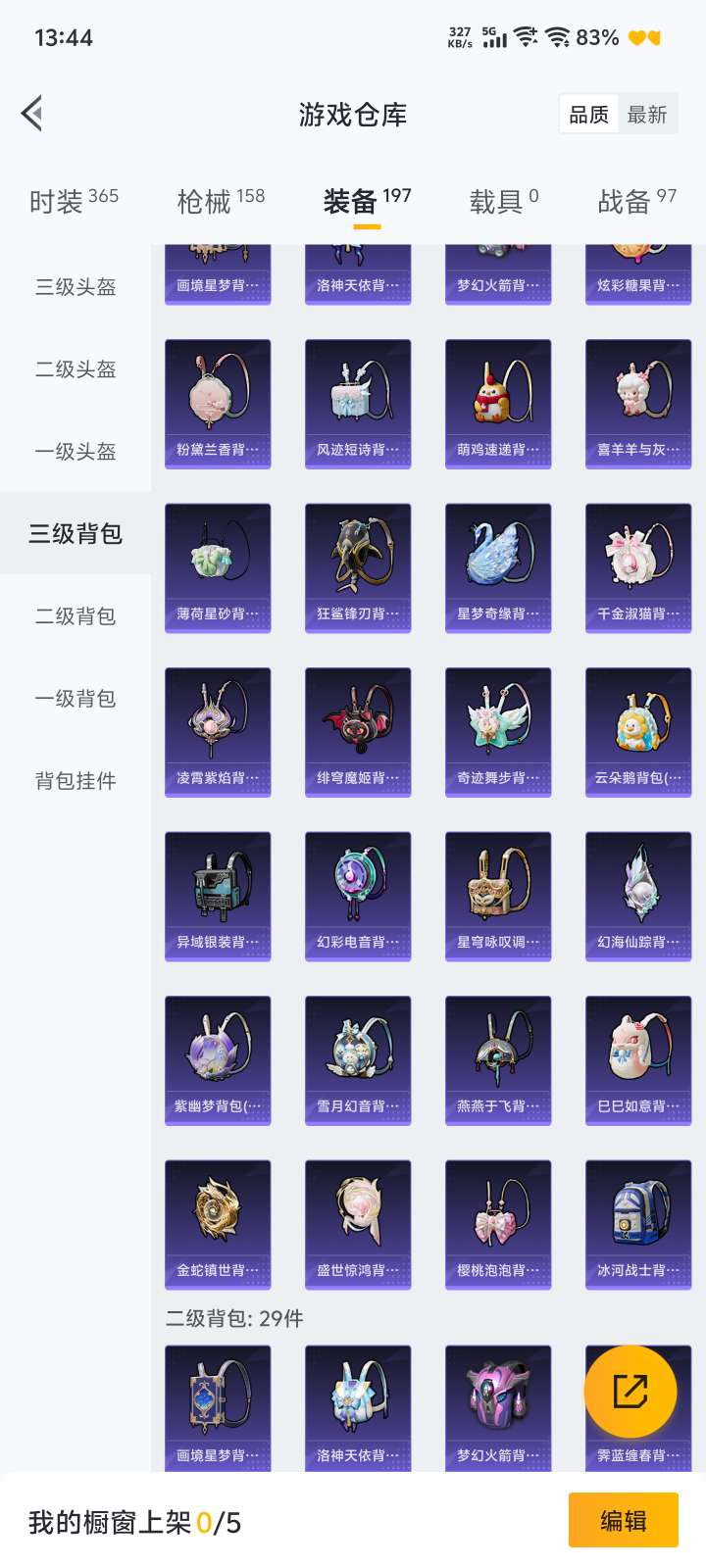Switch to the 时装 tab

pos(74,201)
